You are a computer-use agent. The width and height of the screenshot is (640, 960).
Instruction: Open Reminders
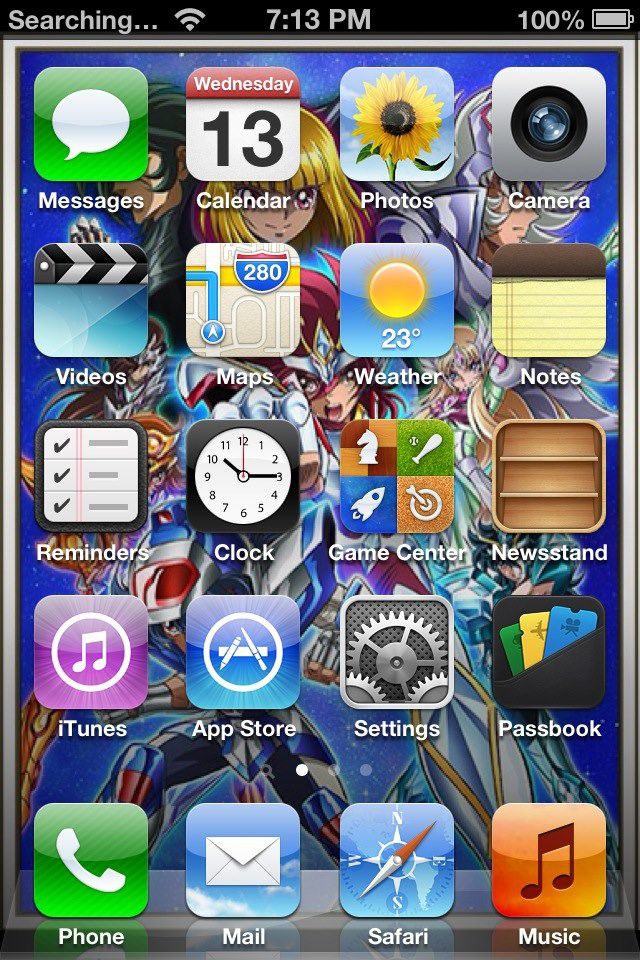click(91, 476)
